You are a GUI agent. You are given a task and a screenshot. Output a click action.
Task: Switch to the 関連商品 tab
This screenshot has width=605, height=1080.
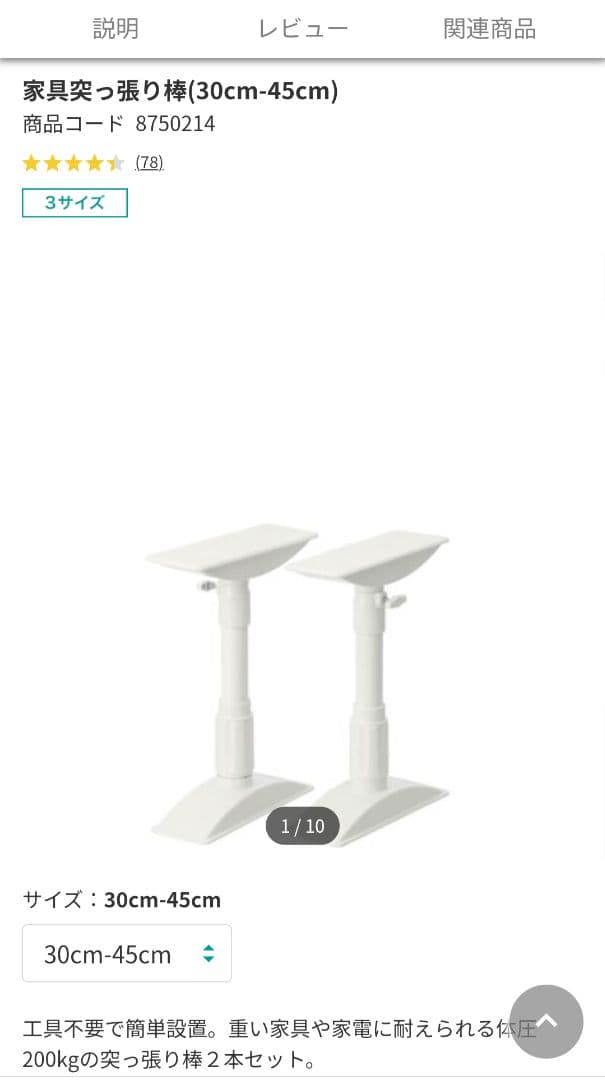489,29
